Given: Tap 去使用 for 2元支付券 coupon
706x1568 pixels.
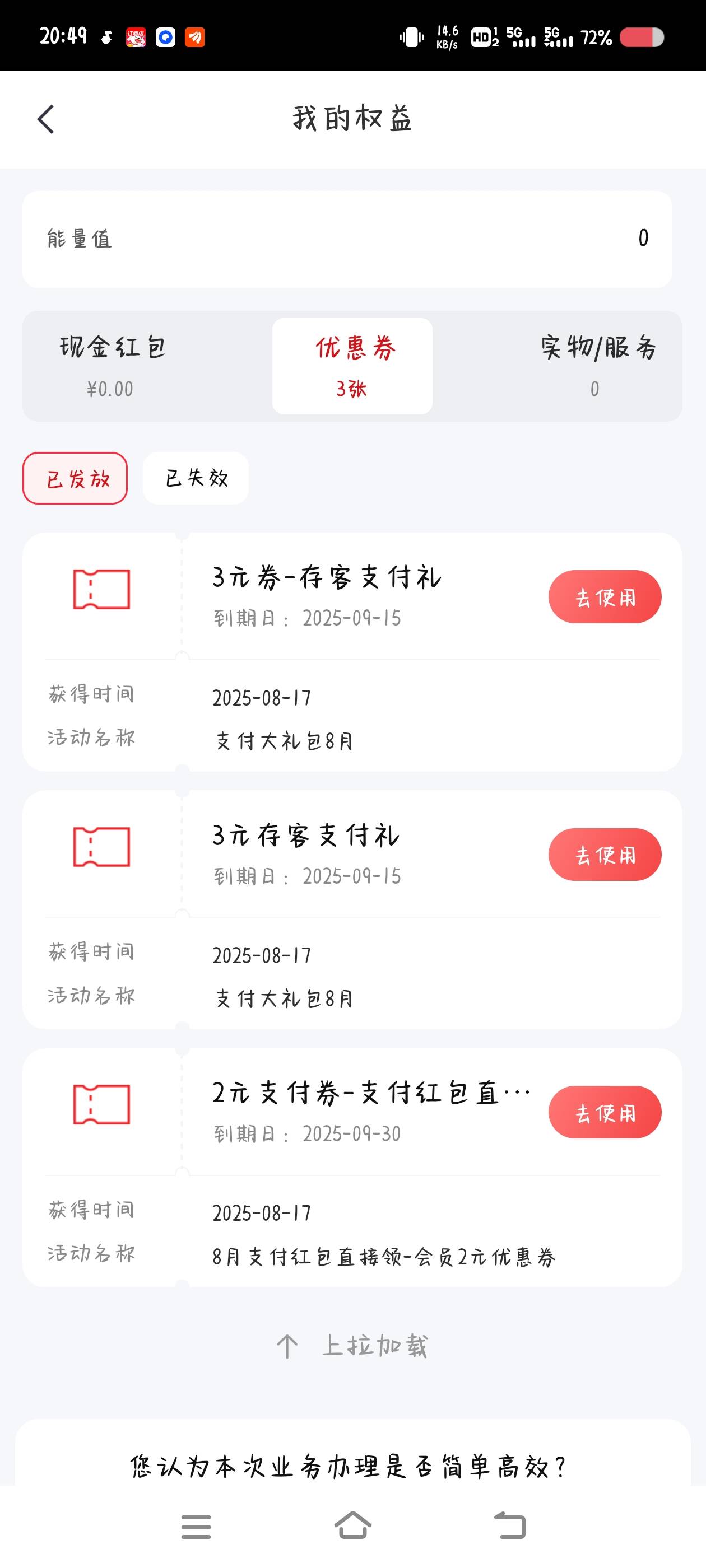Looking at the screenshot, I should (605, 1112).
